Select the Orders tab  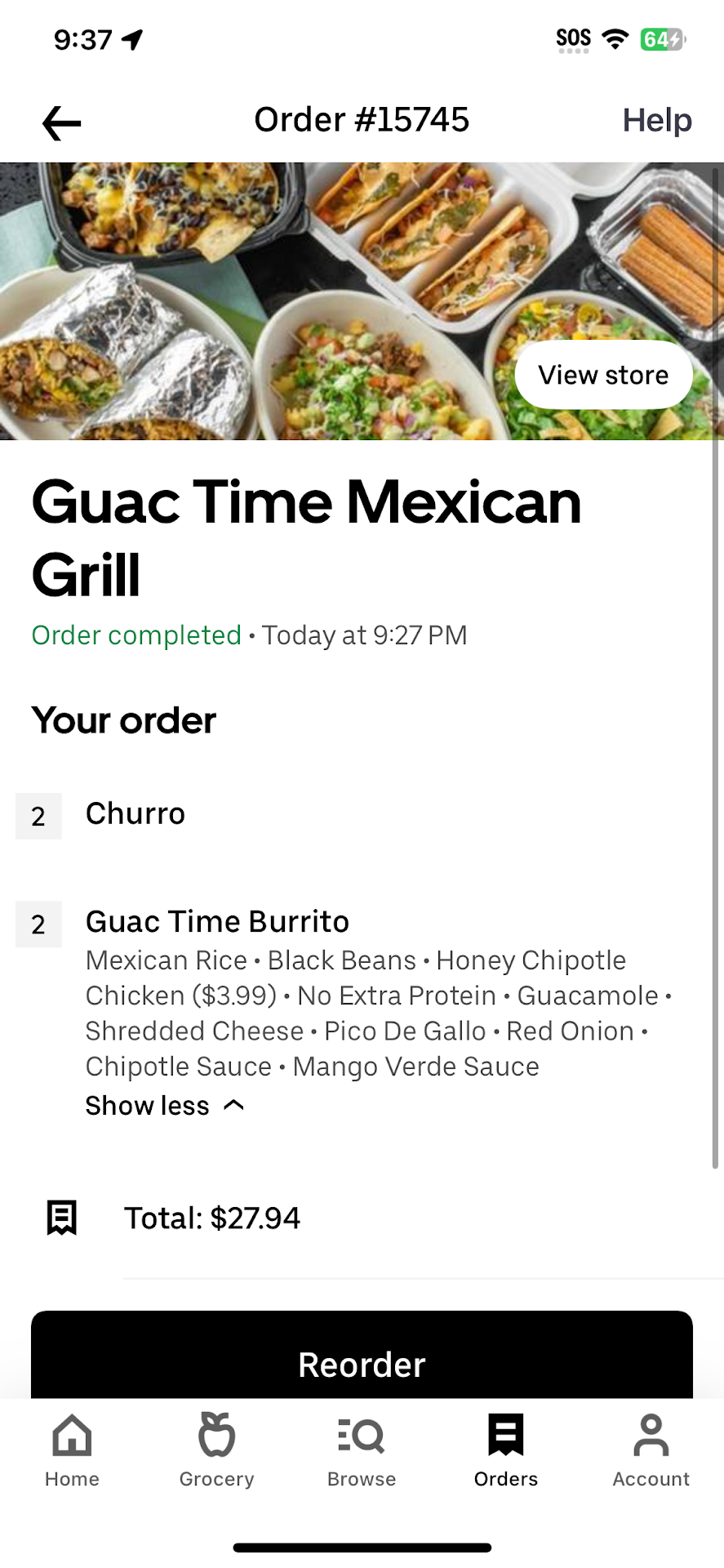pyautogui.click(x=506, y=1450)
